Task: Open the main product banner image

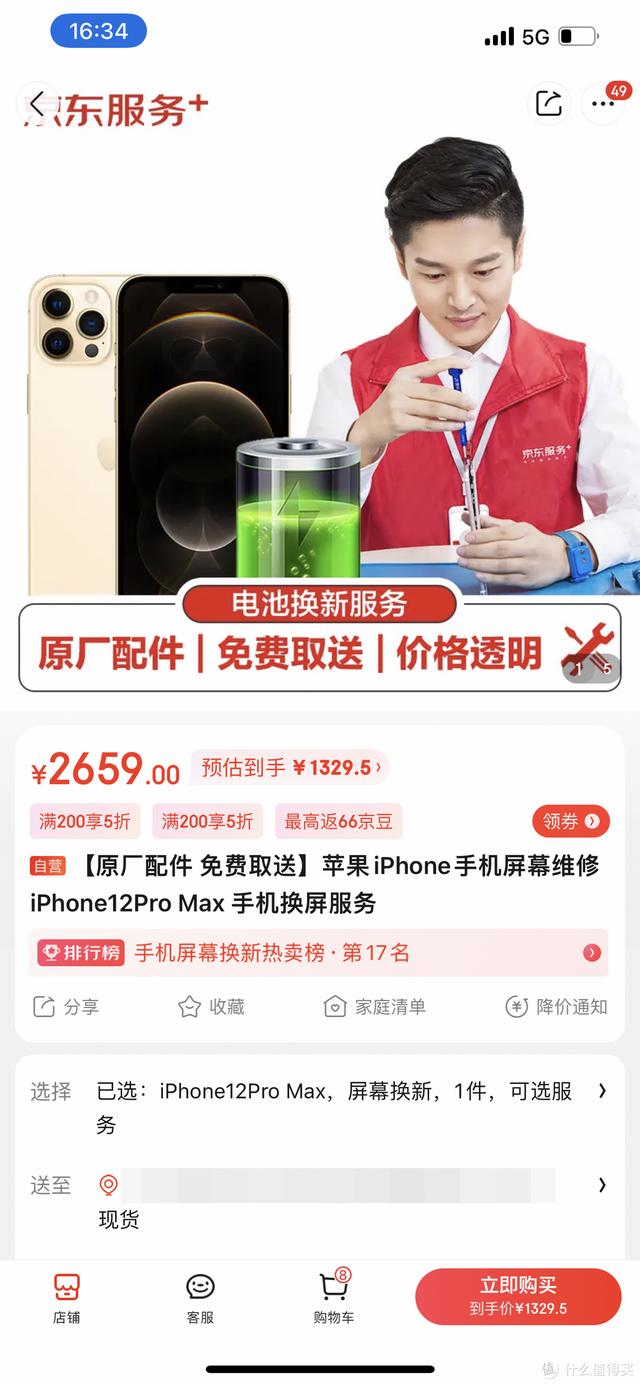Action: click(320, 390)
